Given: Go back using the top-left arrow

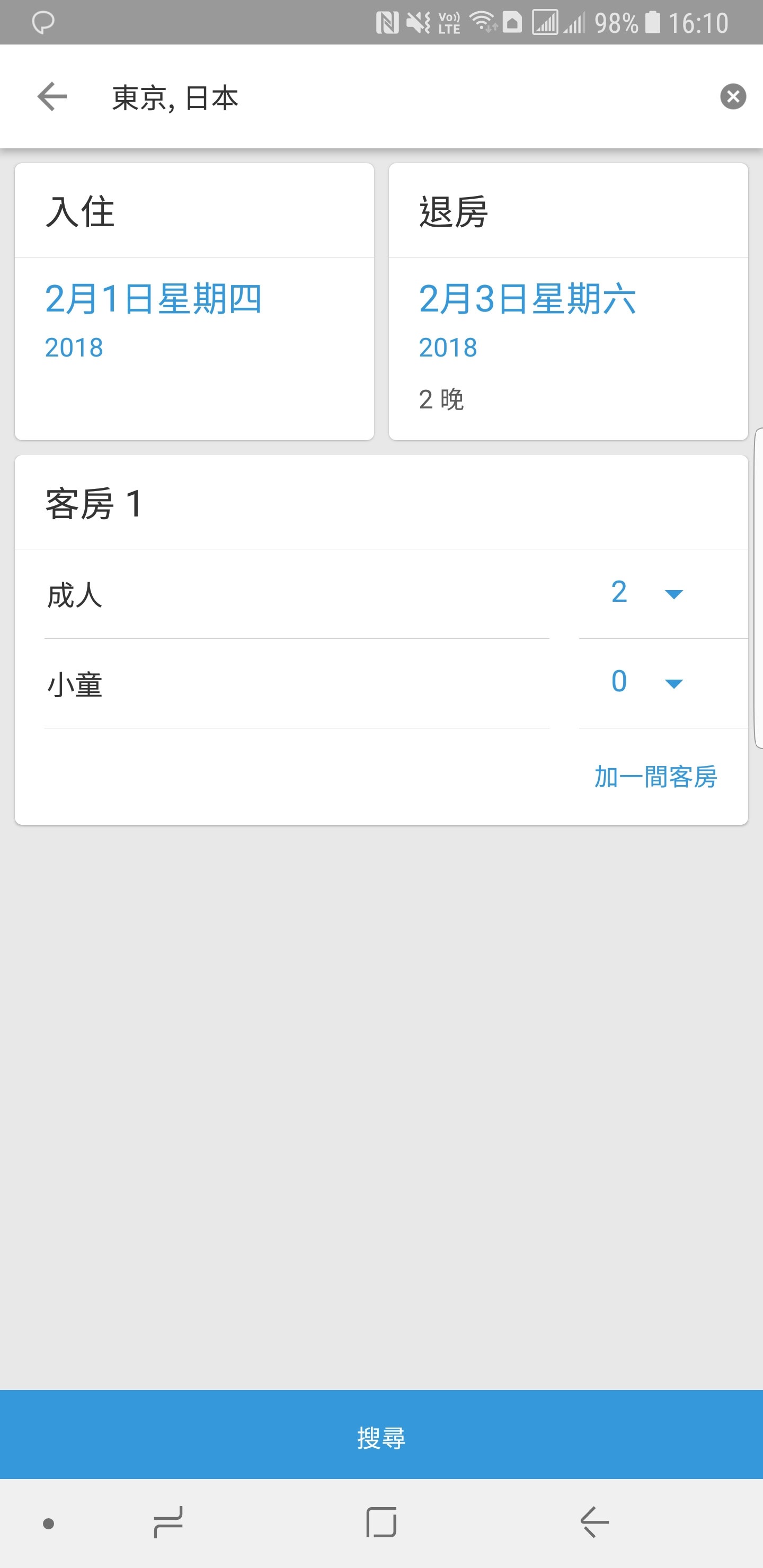Looking at the screenshot, I should (52, 97).
